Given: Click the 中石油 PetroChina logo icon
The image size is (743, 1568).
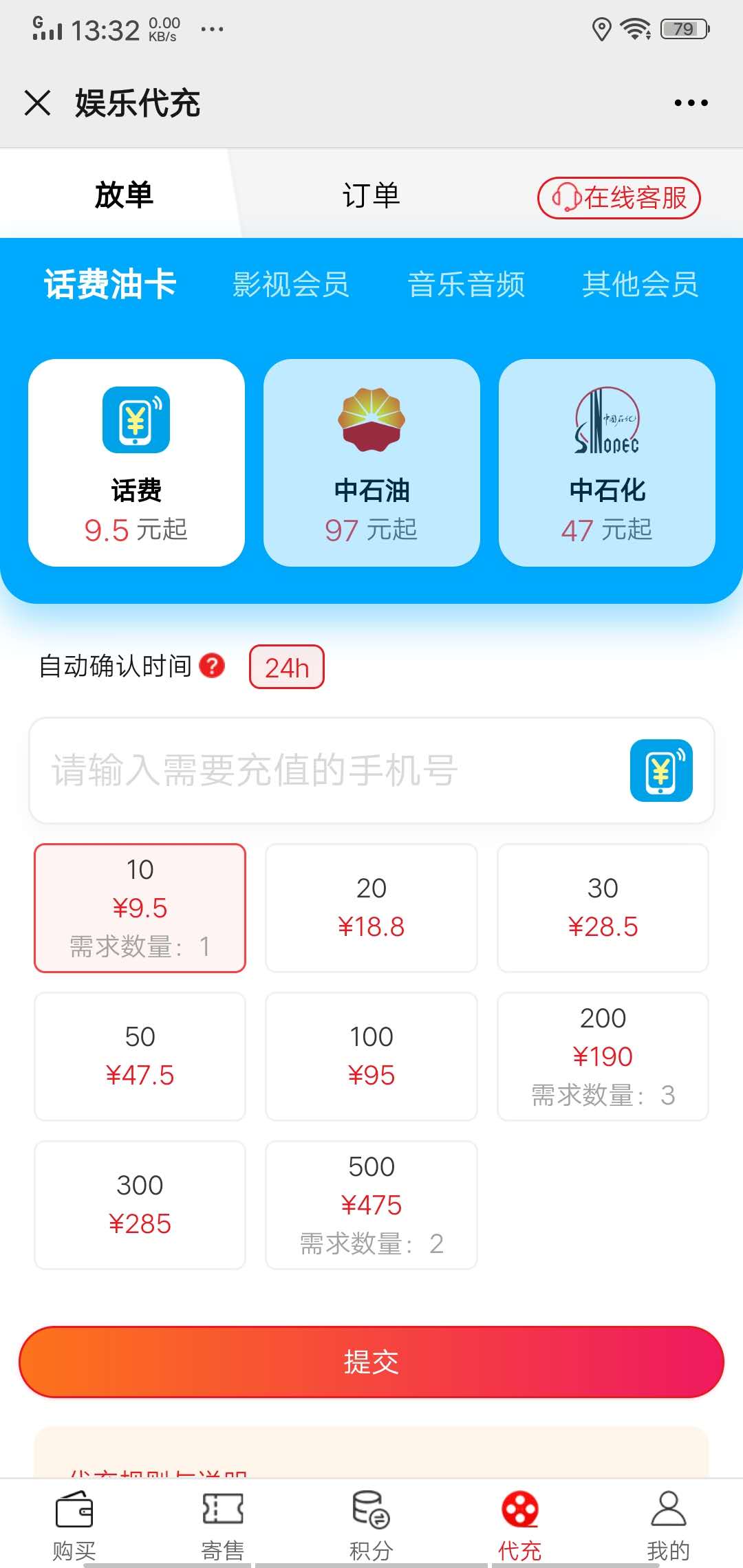Looking at the screenshot, I should point(371,420).
